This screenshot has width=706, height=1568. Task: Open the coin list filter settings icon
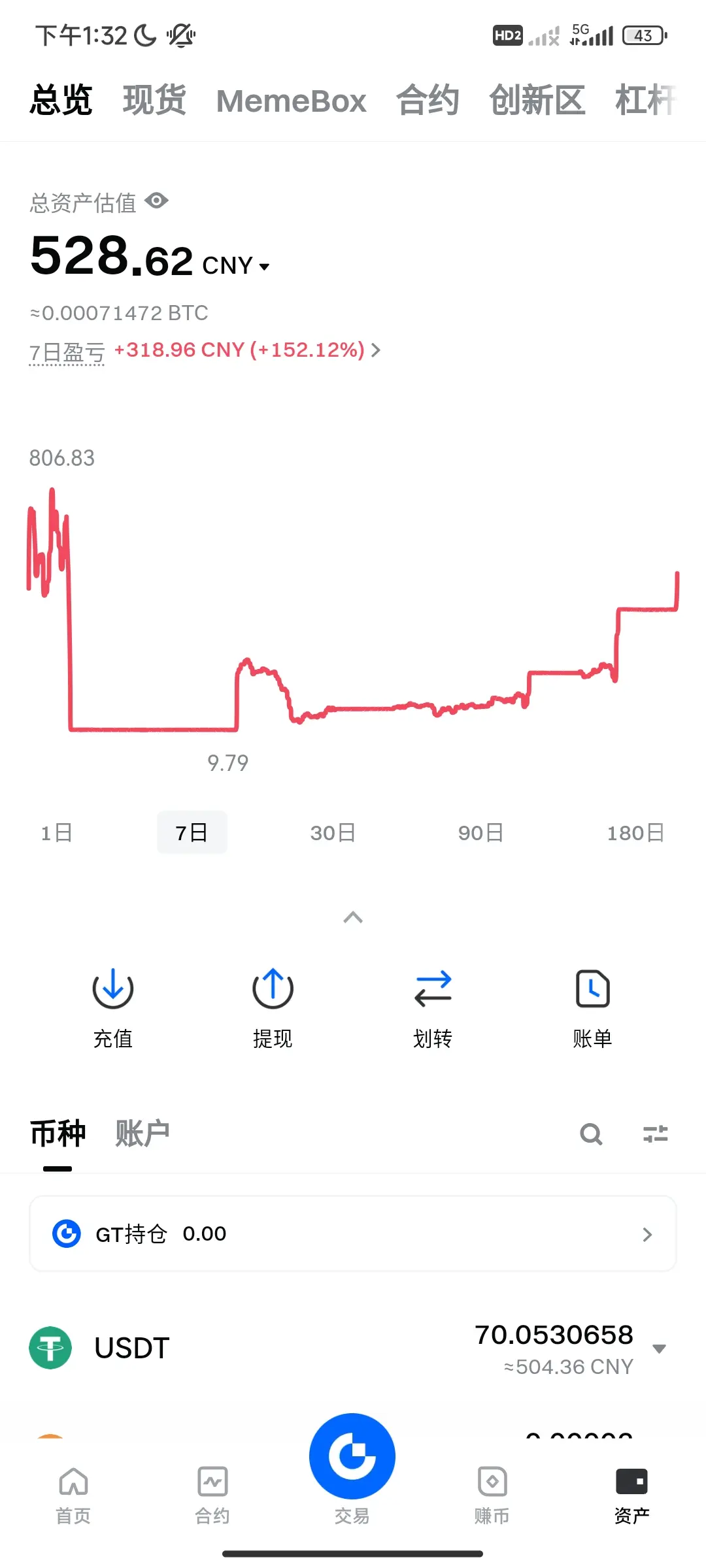pyautogui.click(x=655, y=1134)
